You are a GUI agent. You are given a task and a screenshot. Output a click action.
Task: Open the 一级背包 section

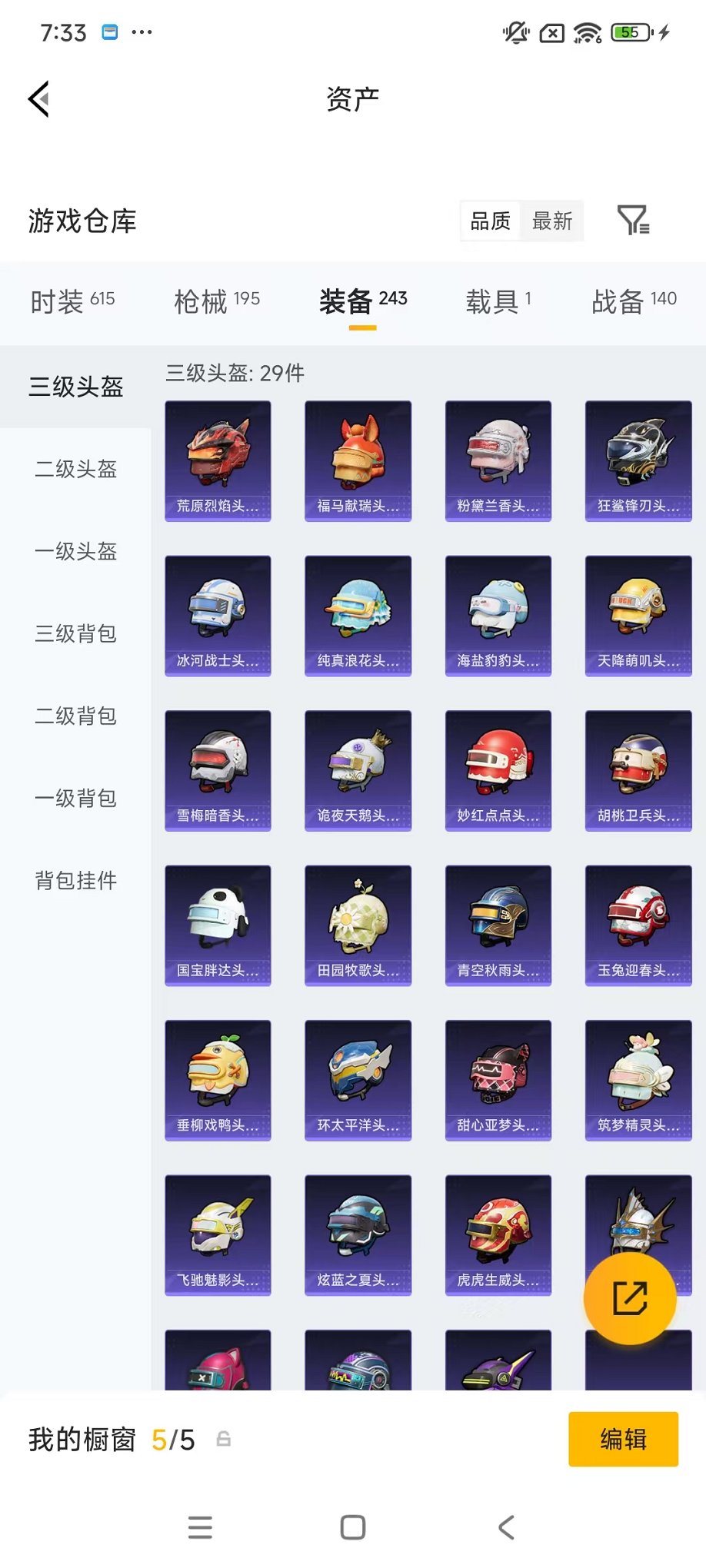[74, 799]
